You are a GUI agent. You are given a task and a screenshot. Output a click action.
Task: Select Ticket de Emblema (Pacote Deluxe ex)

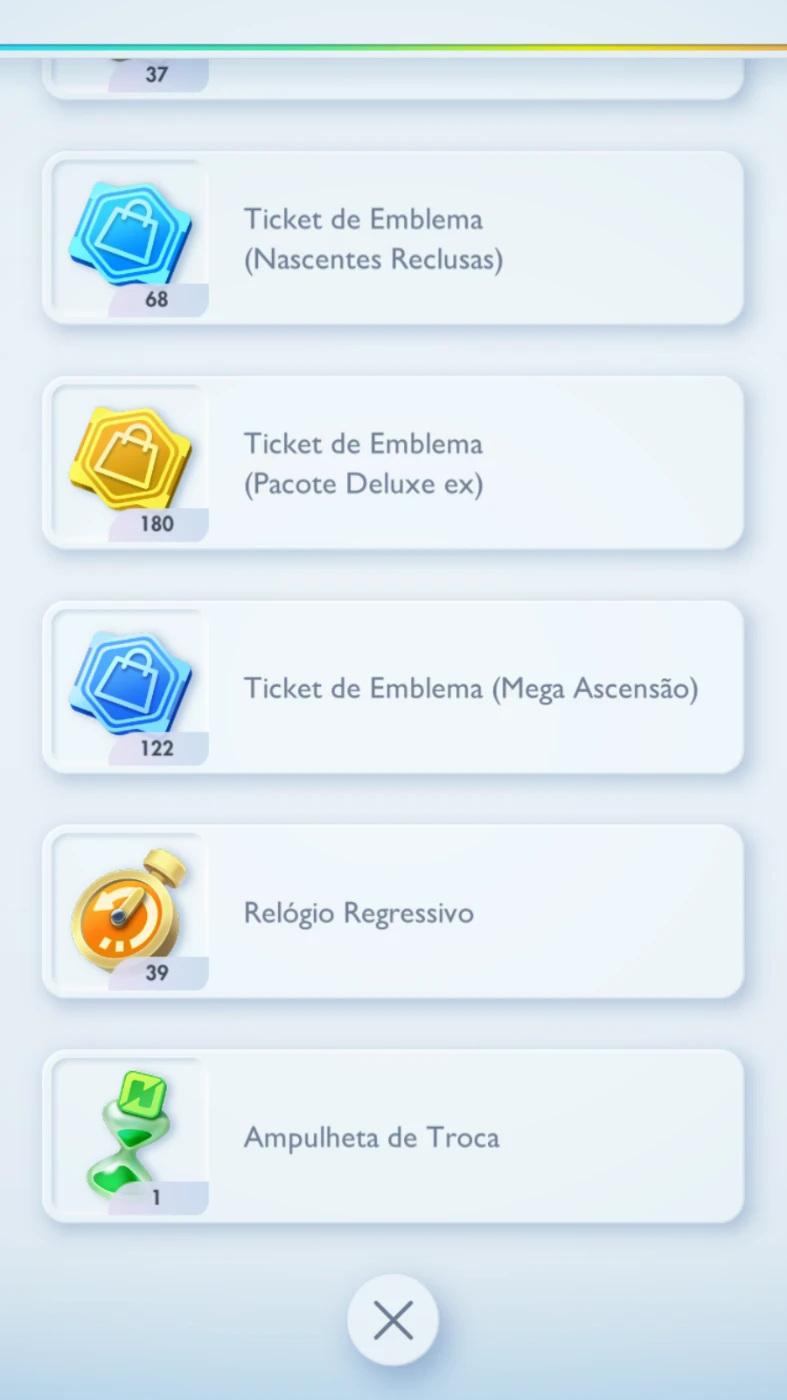pos(393,463)
